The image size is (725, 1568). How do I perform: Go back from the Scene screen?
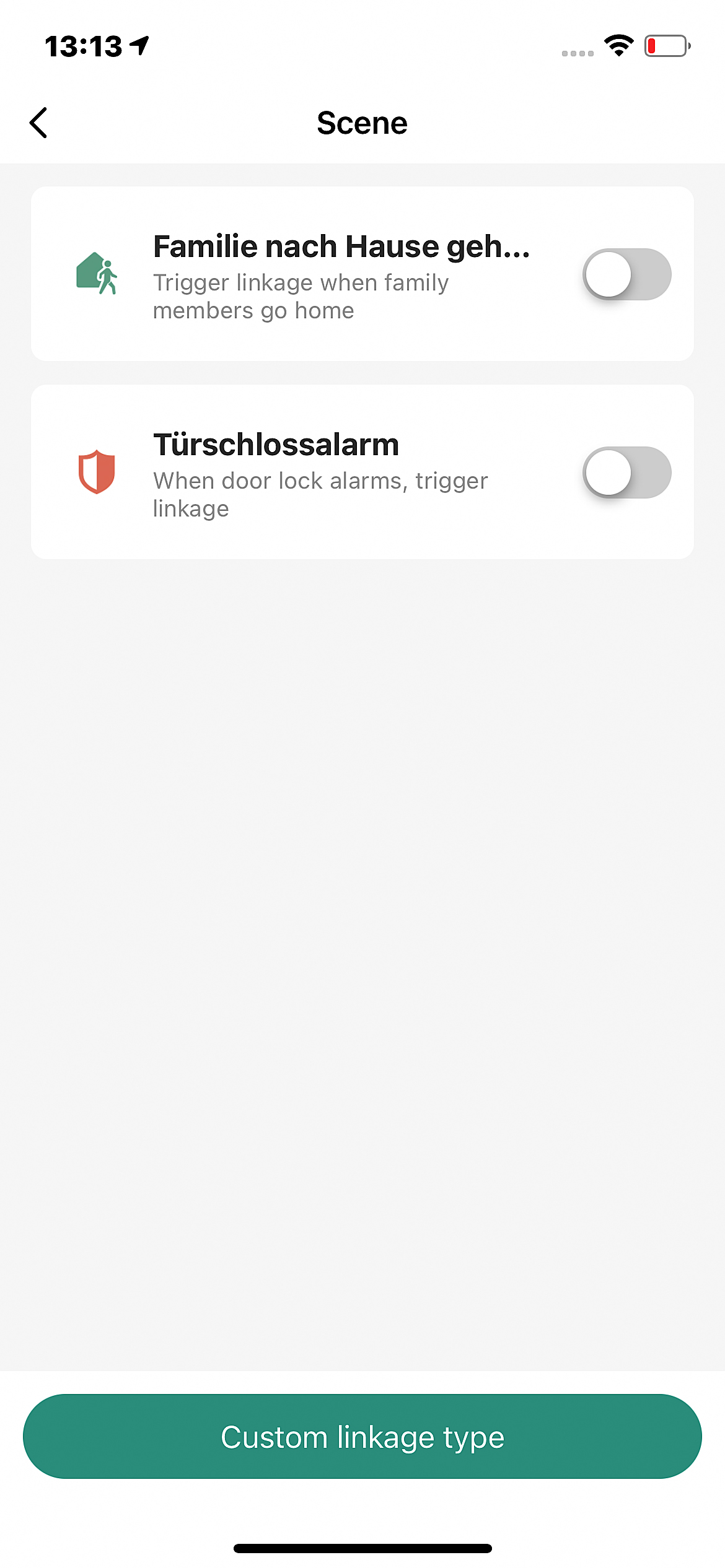[x=38, y=123]
